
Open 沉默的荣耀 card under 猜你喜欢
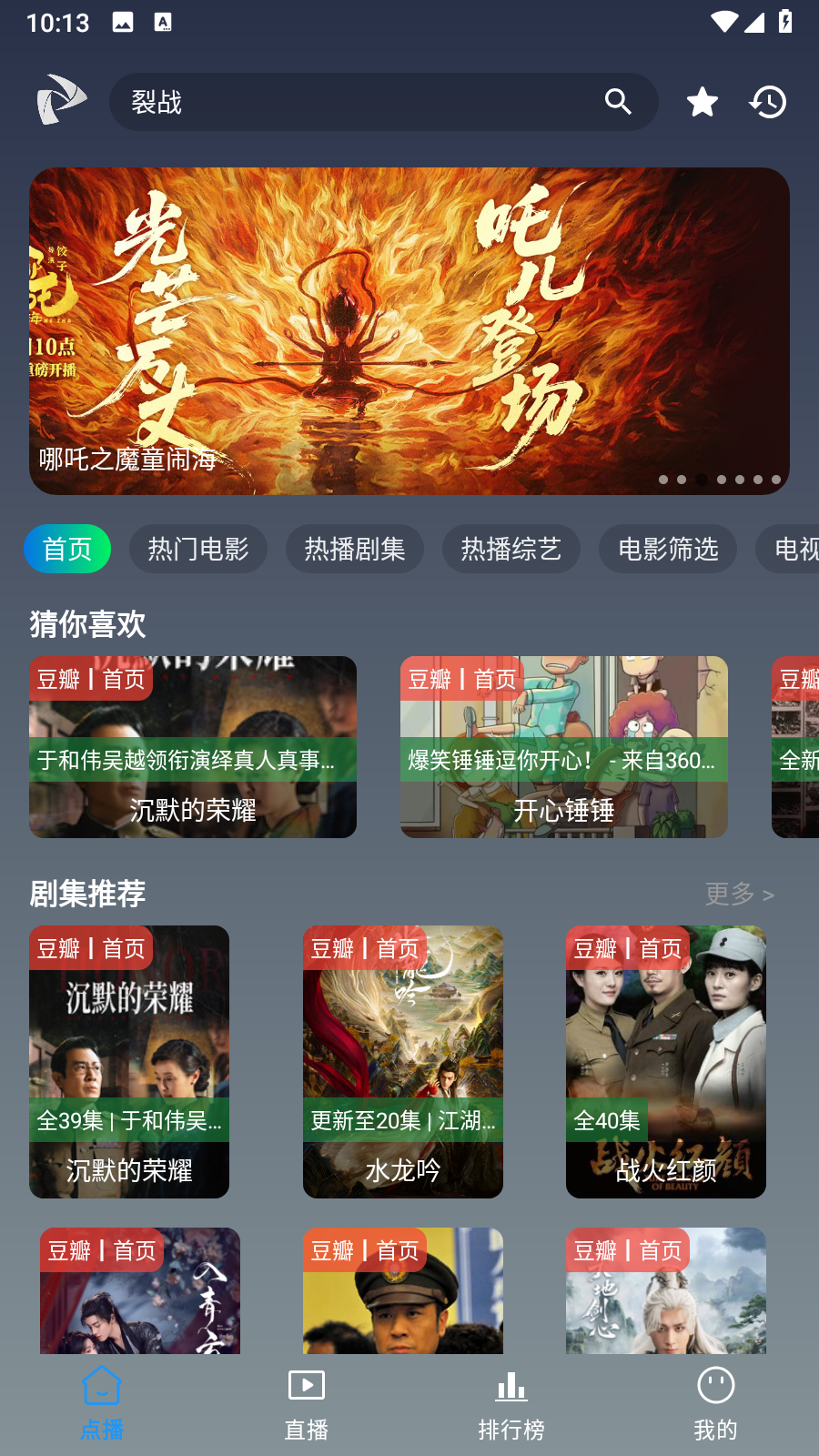[x=193, y=747]
